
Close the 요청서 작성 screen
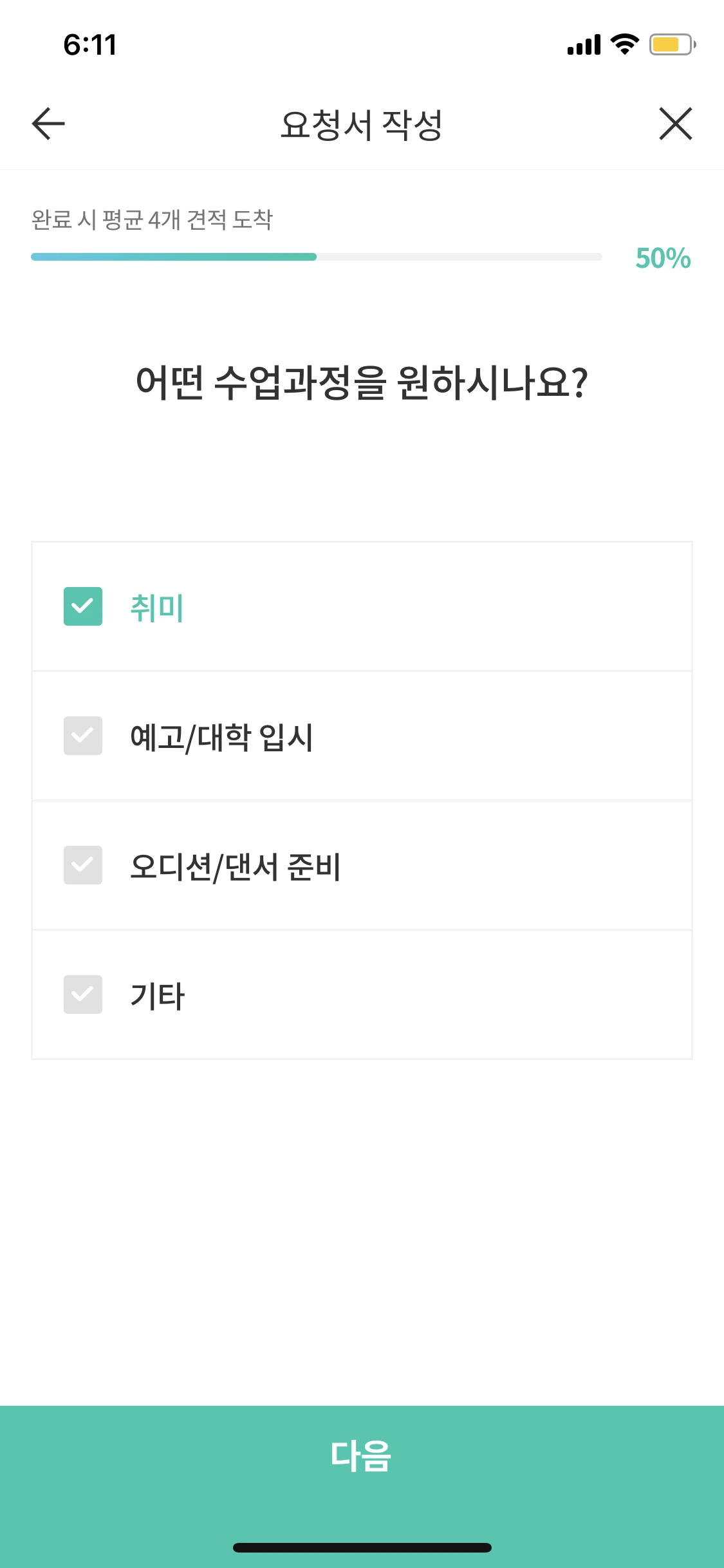pyautogui.click(x=676, y=124)
